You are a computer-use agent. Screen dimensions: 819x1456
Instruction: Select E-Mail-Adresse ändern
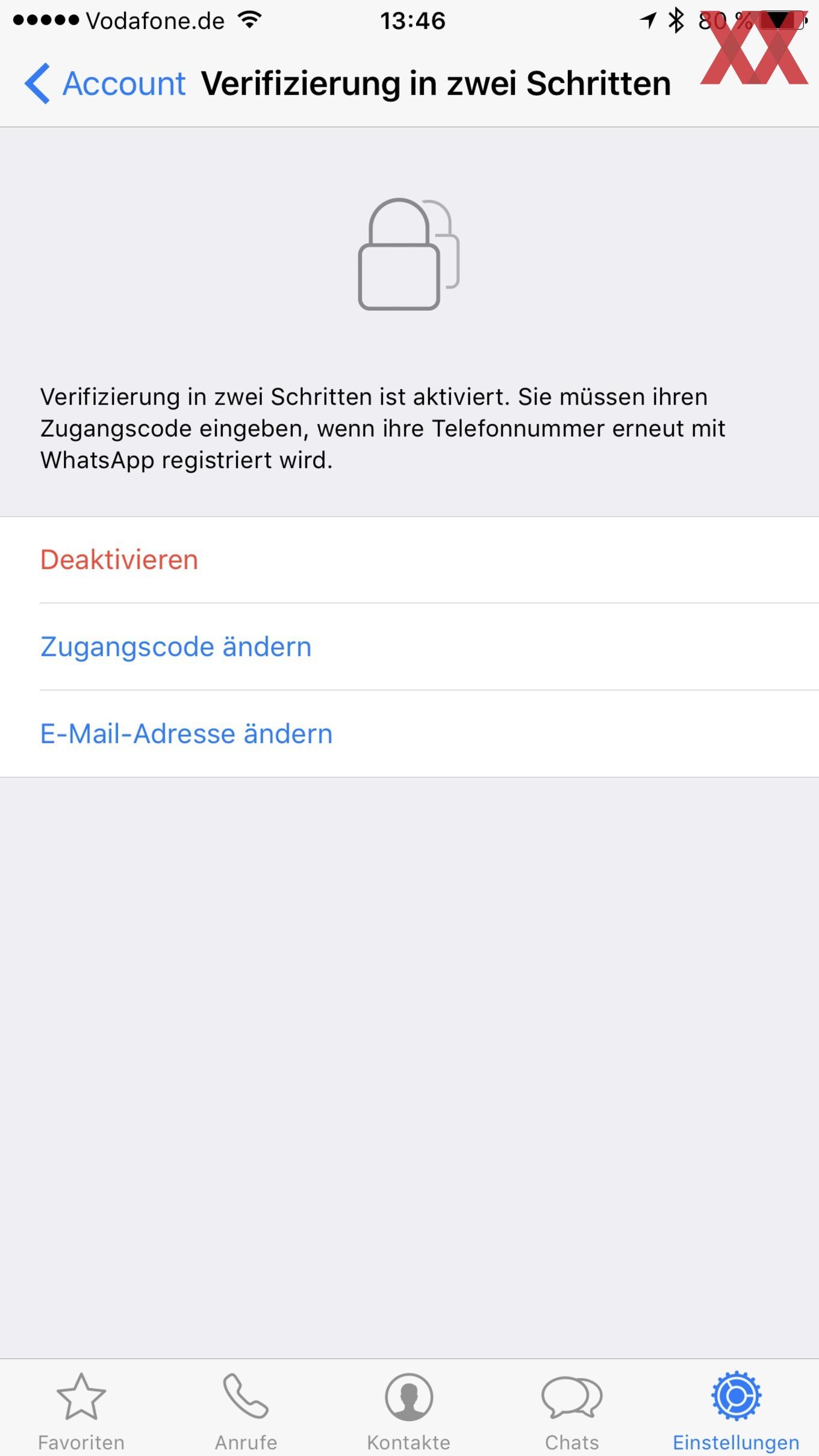(409, 733)
